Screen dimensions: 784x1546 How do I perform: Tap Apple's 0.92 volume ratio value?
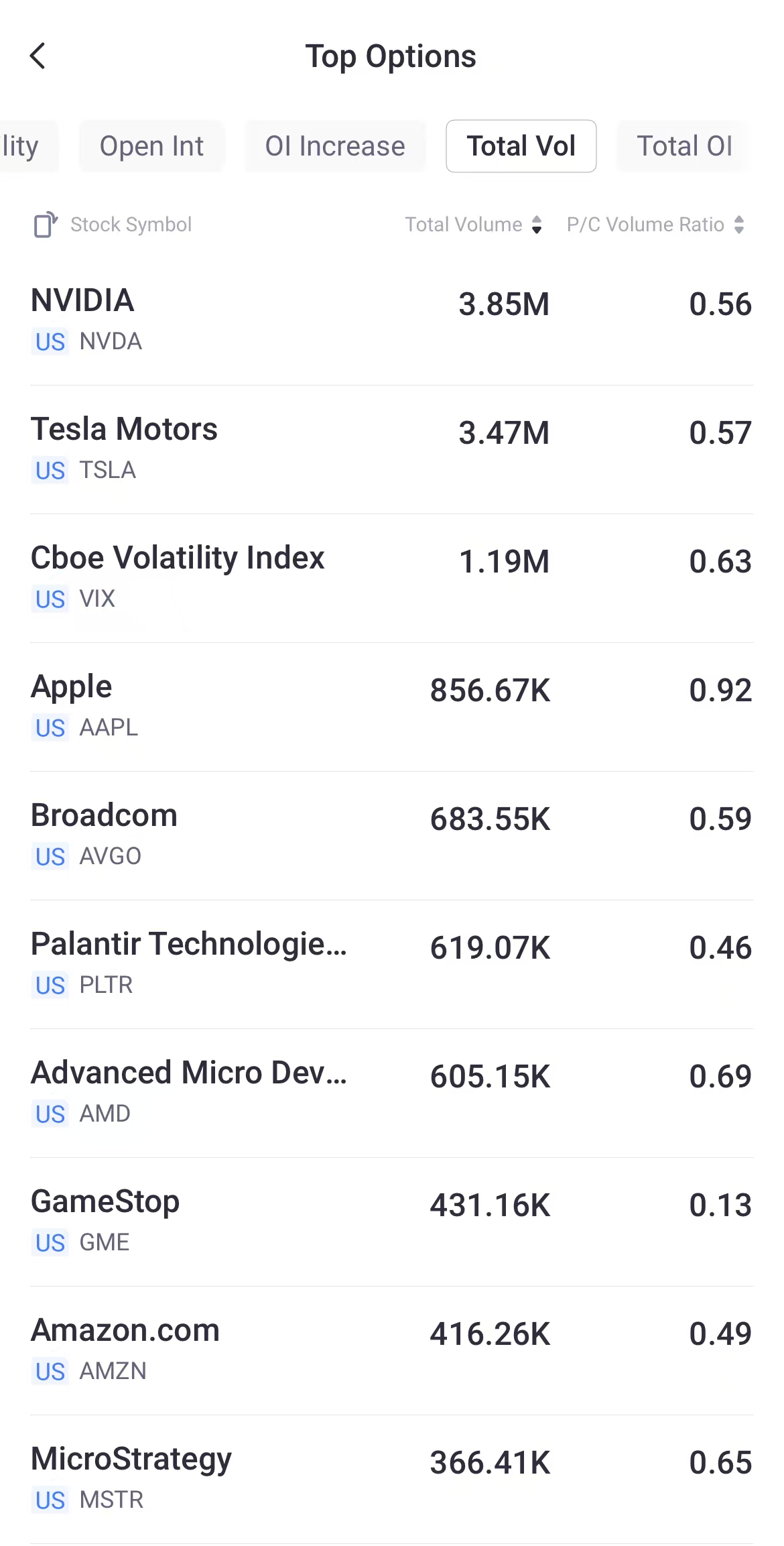(x=721, y=690)
